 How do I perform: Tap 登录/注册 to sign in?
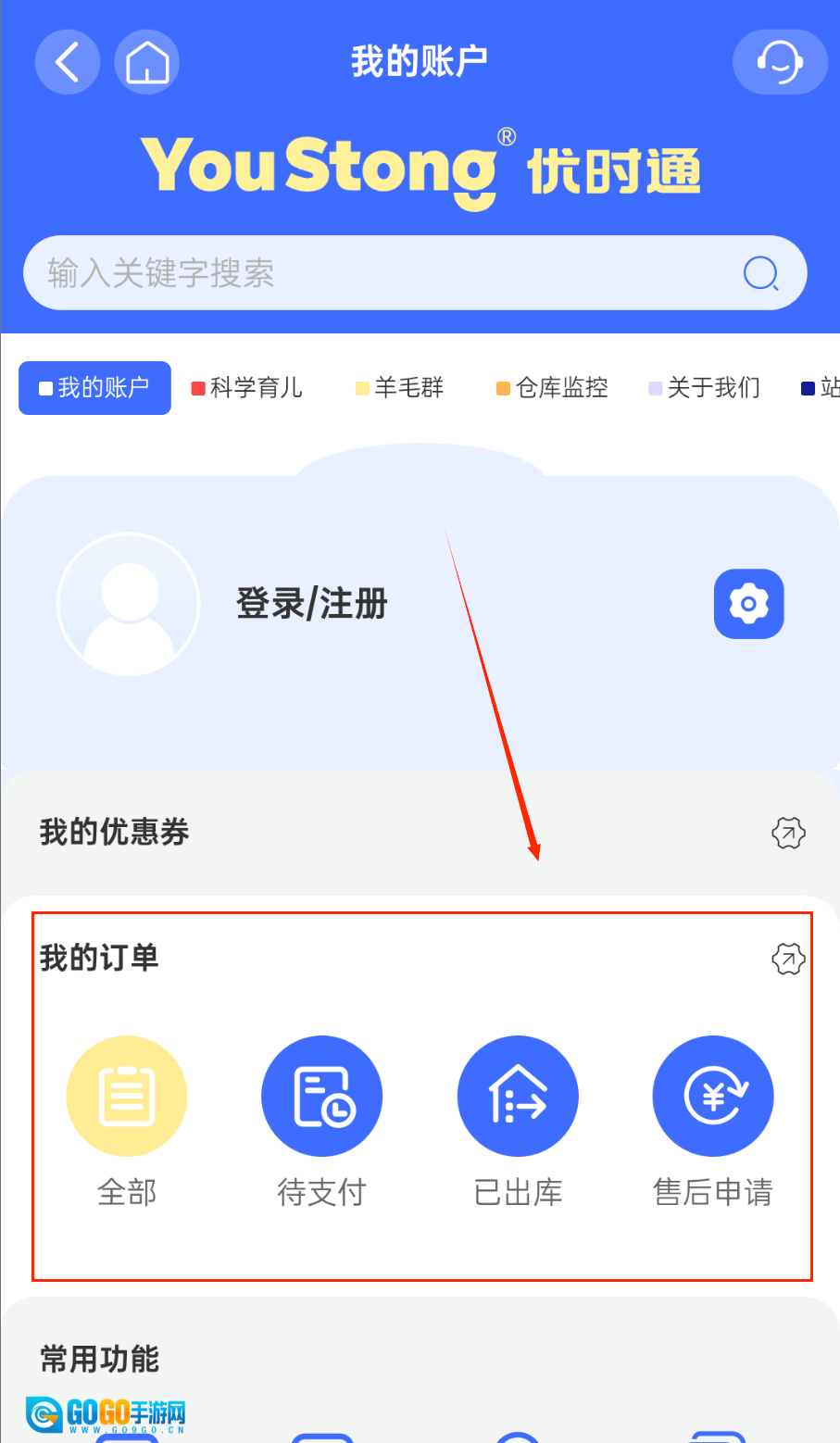312,604
